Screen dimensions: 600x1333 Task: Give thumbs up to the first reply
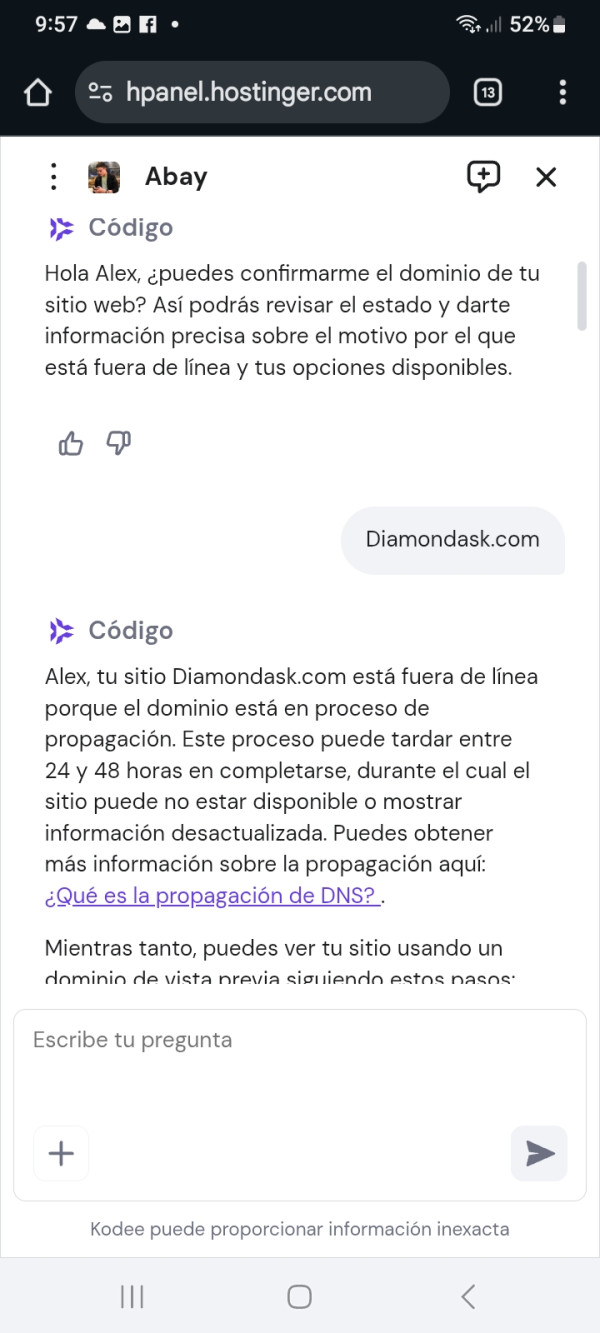71,444
